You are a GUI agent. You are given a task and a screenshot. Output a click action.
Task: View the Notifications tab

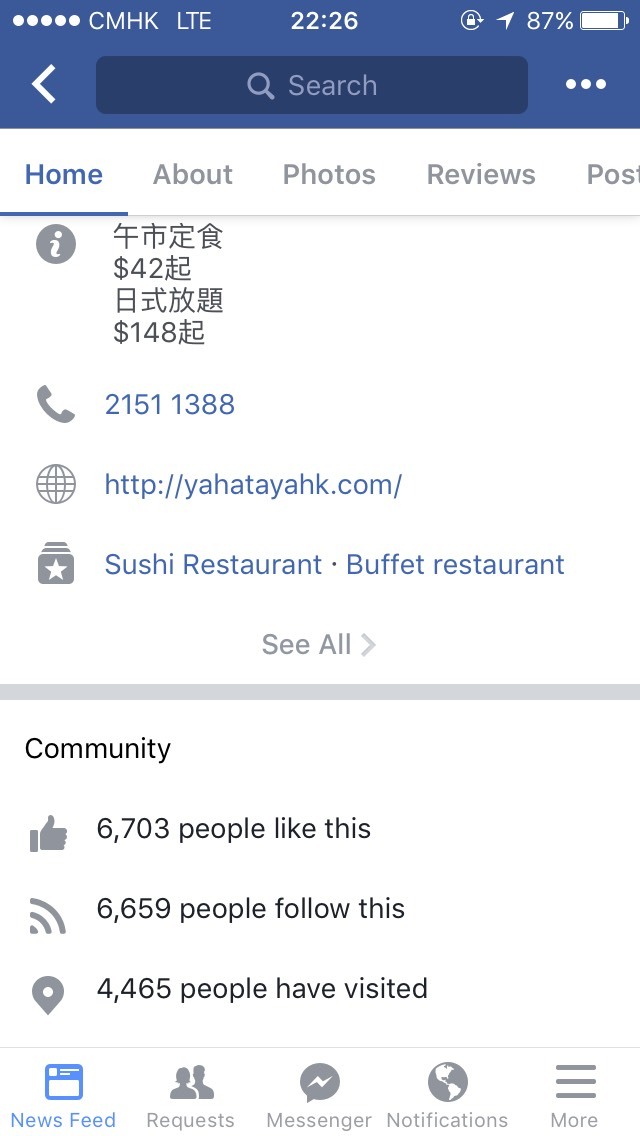point(447,1096)
